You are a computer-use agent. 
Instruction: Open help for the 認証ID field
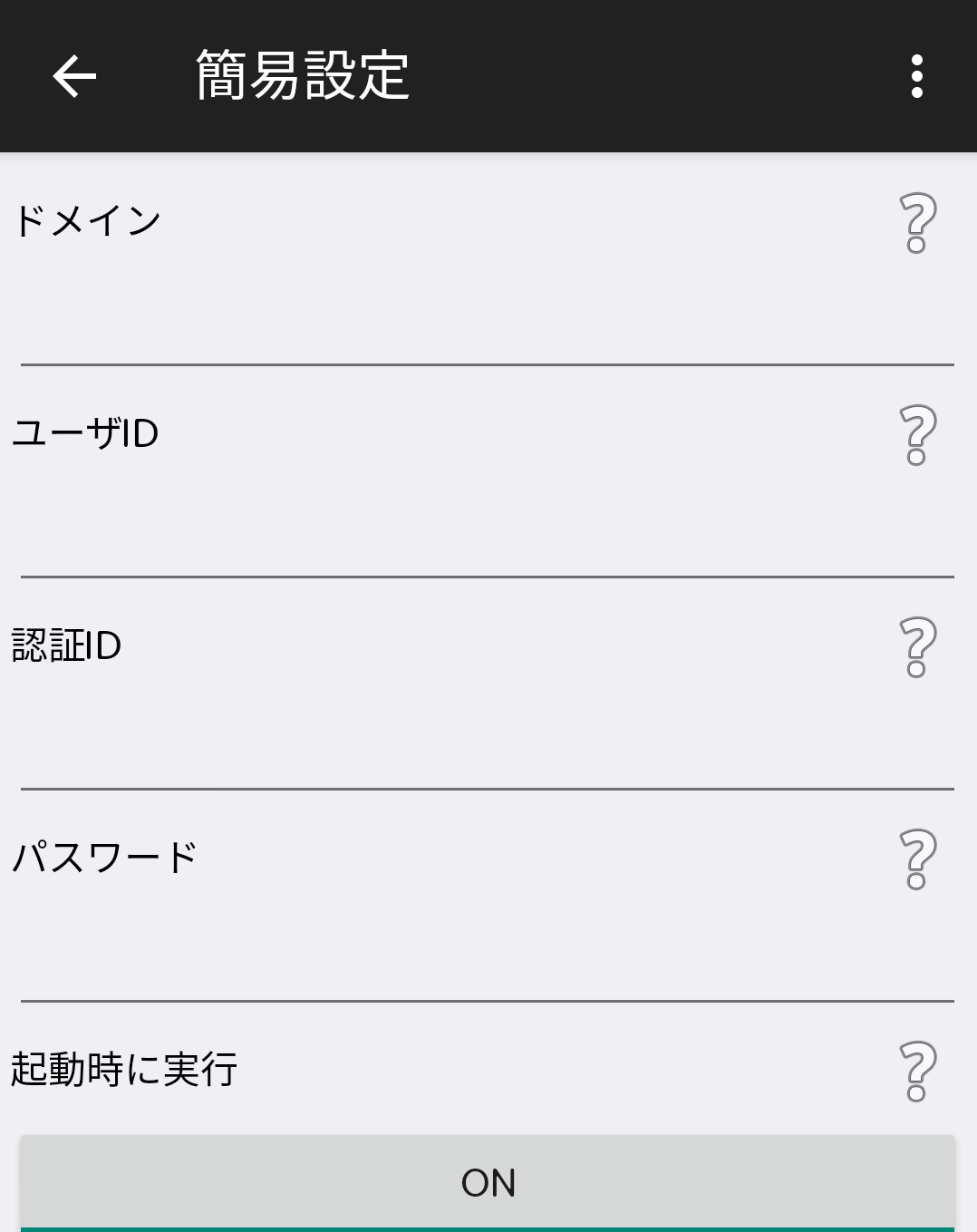(918, 647)
